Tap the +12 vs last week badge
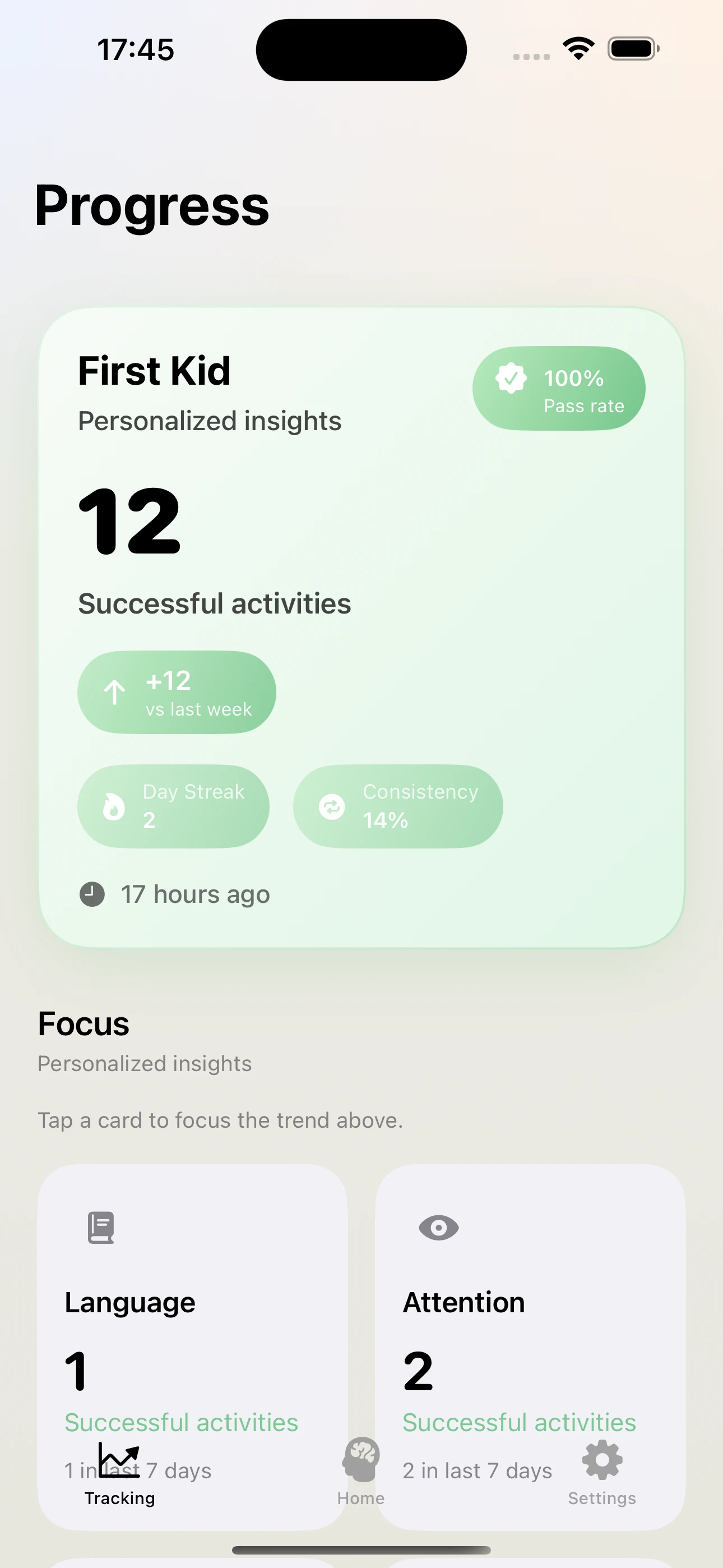 [177, 693]
